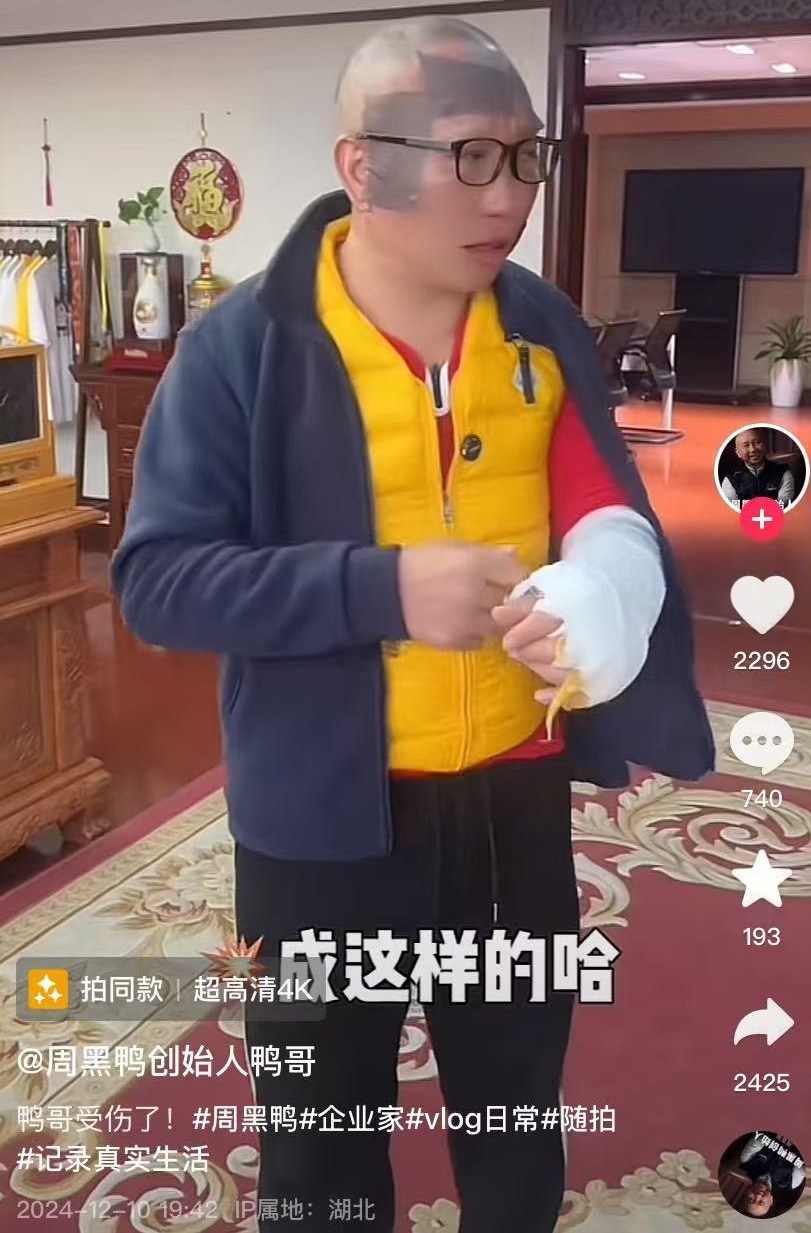This screenshot has width=811, height=1233.
Task: Open the spinning sound disc
Action: pyautogui.click(x=762, y=1173)
